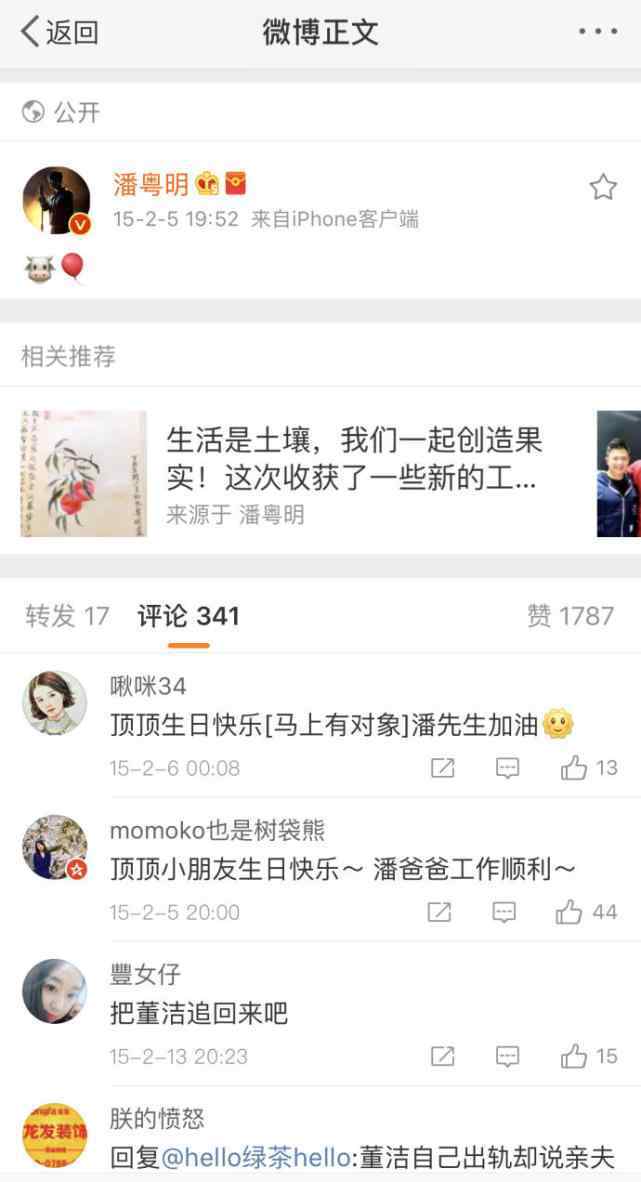This screenshot has width=641, height=1182.
Task: Tap the 潘粤明 username link
Action: pos(151,184)
